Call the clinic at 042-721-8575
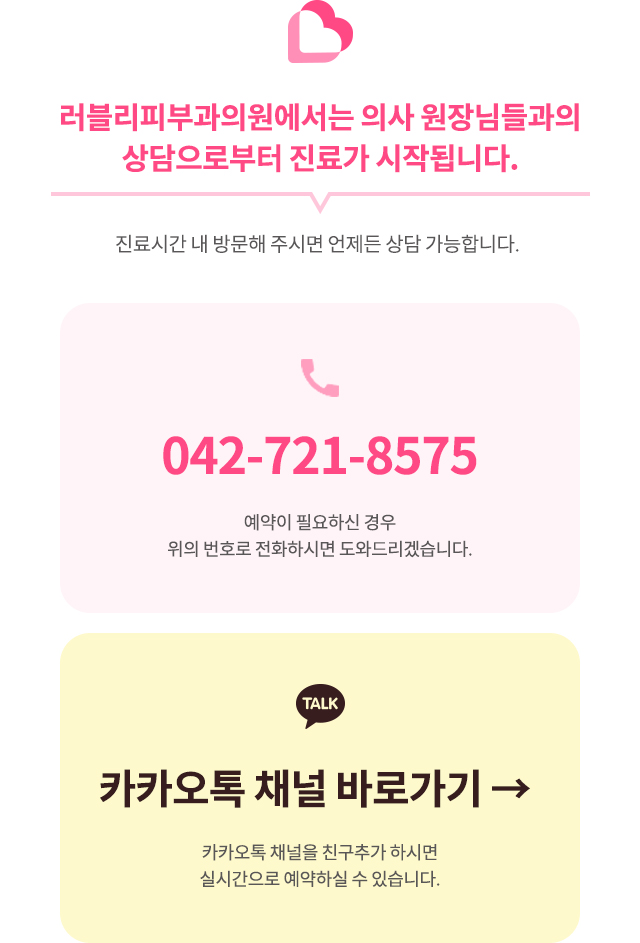640x943 pixels. tap(320, 457)
